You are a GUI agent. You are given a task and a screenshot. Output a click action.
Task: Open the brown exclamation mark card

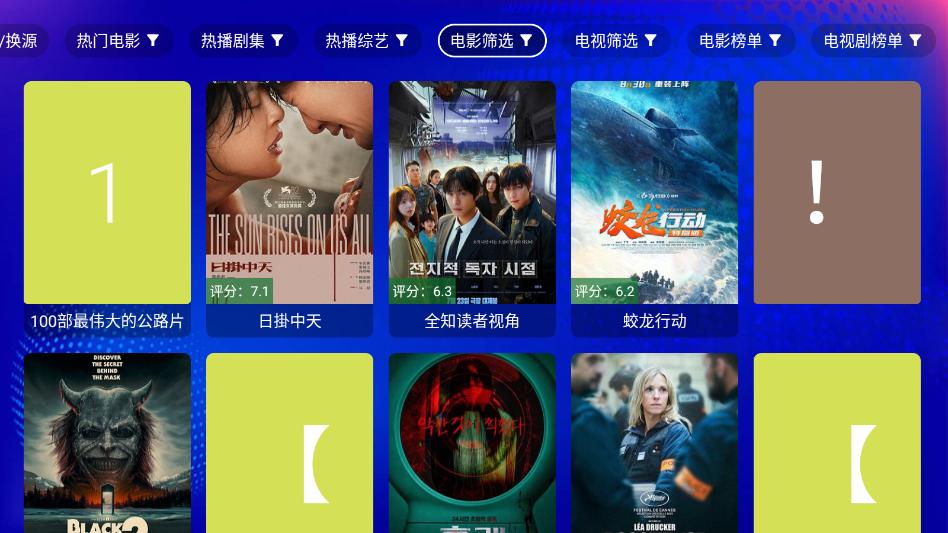(837, 193)
